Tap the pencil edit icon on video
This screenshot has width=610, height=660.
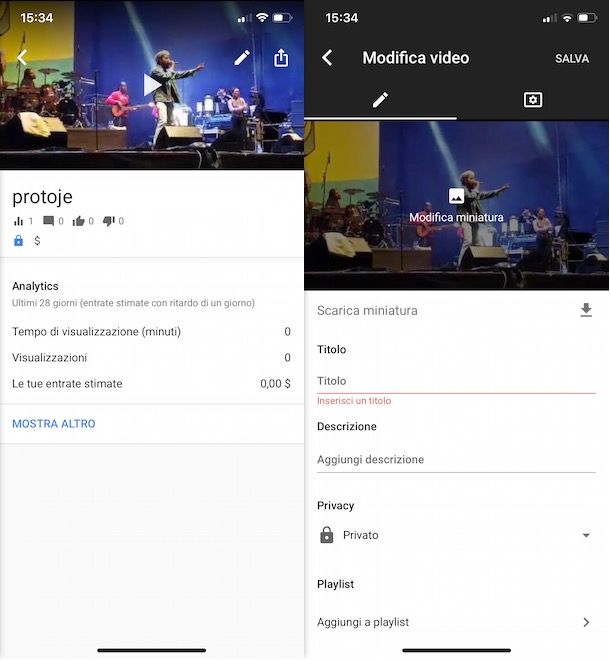point(242,58)
